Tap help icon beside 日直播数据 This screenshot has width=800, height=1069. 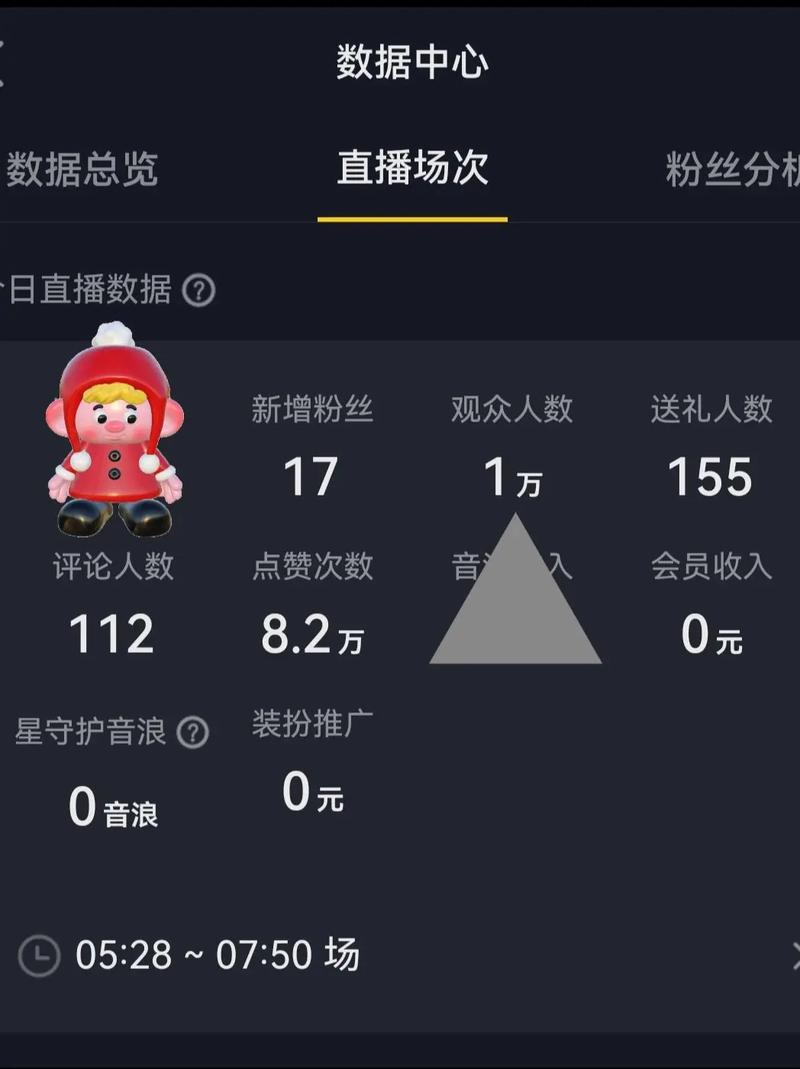coord(200,291)
